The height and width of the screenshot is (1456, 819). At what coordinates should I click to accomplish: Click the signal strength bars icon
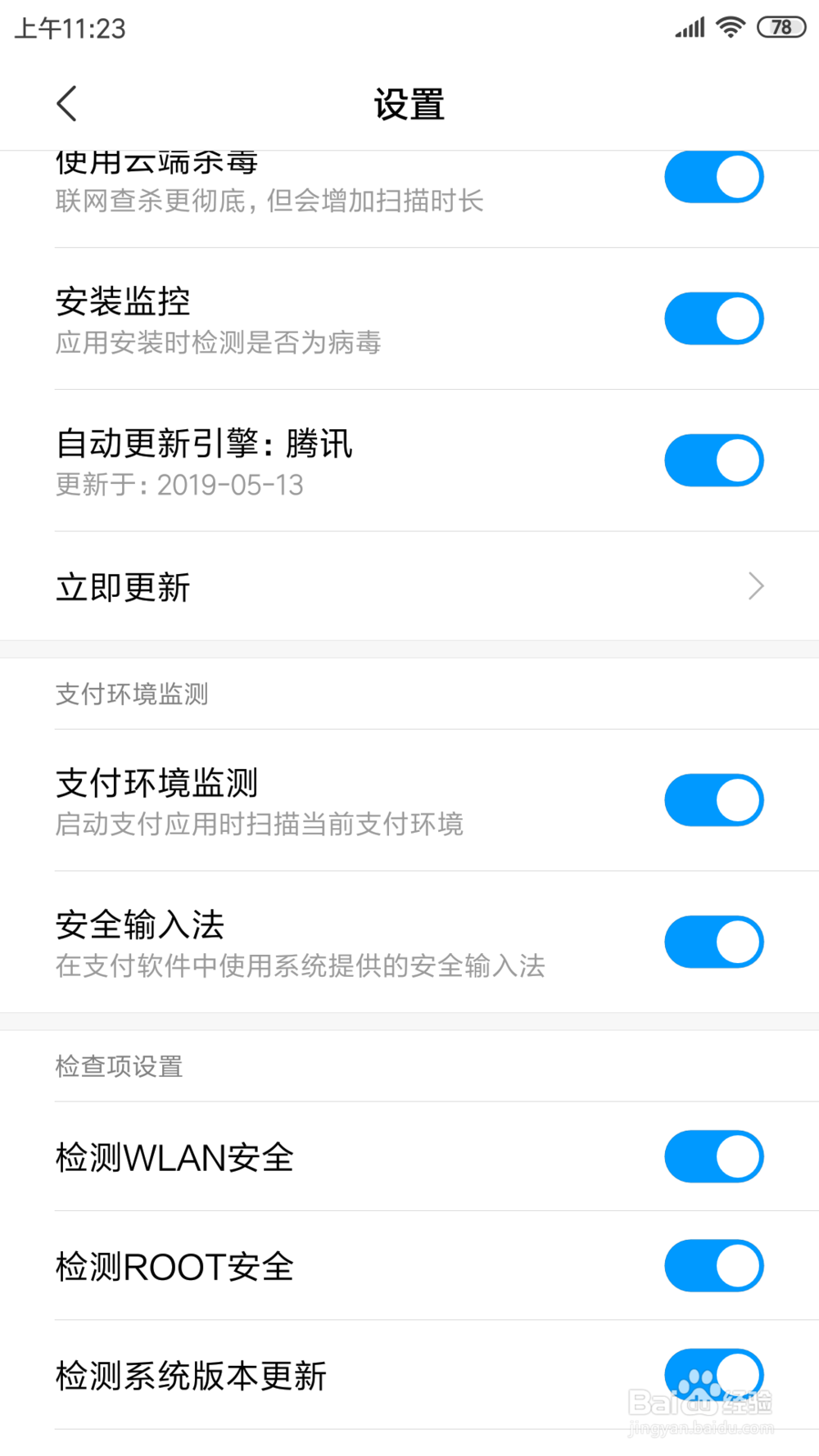click(x=688, y=27)
